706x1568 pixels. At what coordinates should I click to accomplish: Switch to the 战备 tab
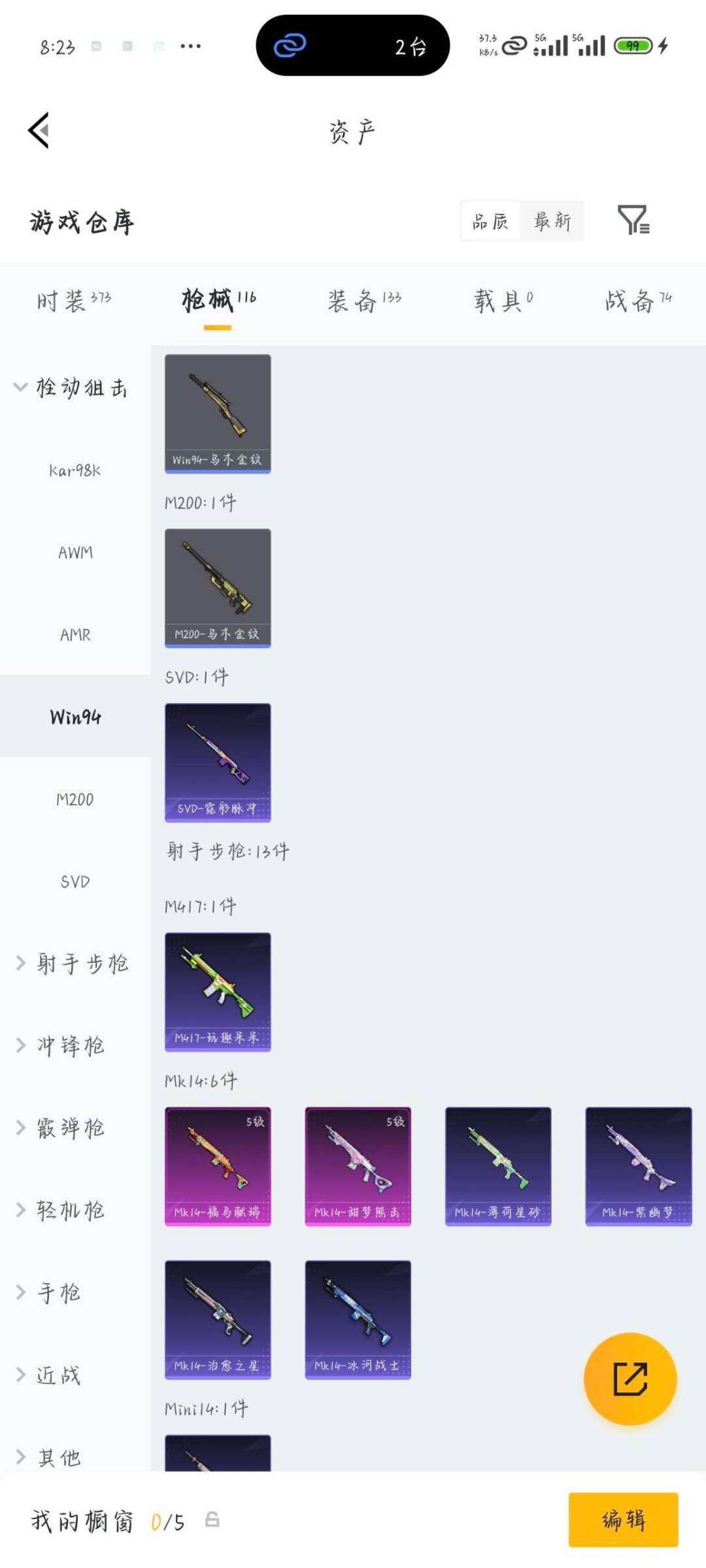(637, 301)
